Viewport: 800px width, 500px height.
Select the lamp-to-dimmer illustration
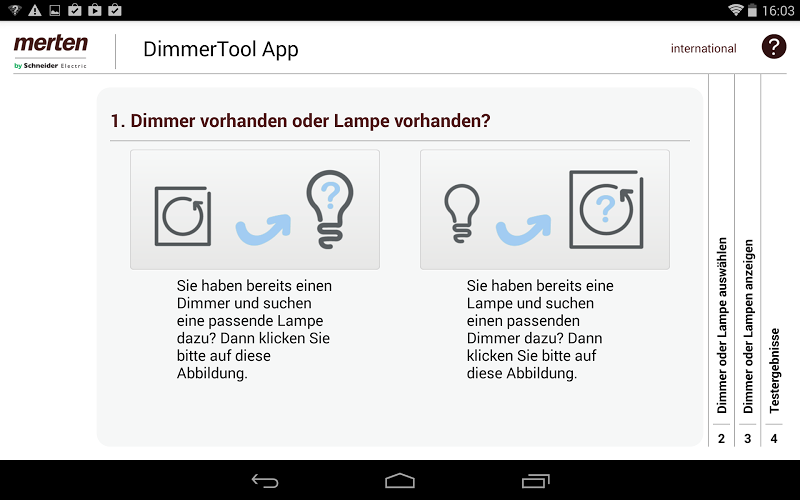(x=544, y=209)
